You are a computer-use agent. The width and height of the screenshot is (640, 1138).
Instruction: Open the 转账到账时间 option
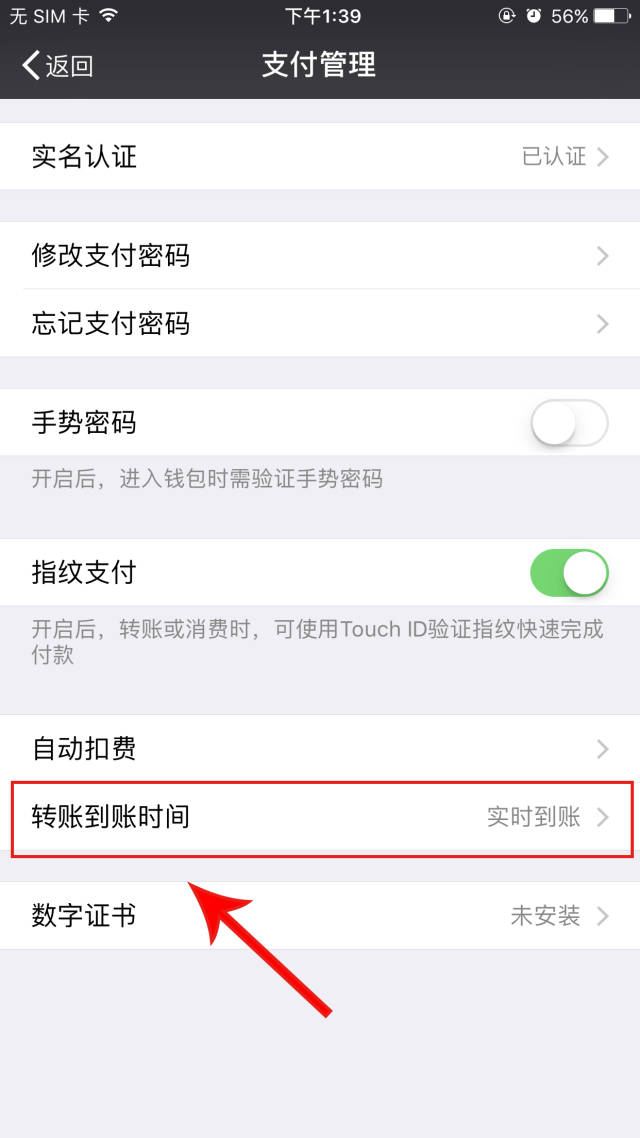[320, 817]
